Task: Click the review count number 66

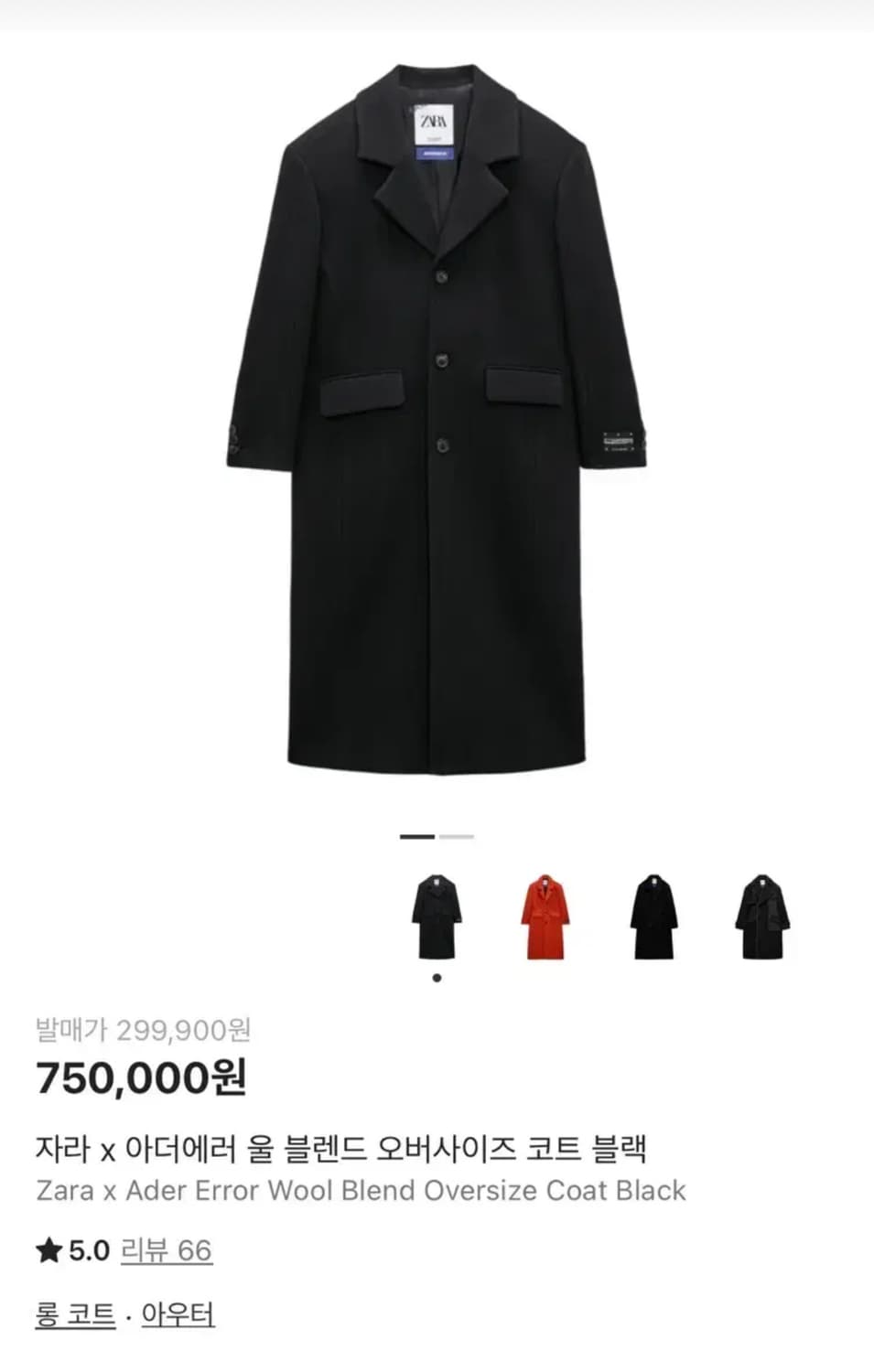Action: (x=197, y=1249)
